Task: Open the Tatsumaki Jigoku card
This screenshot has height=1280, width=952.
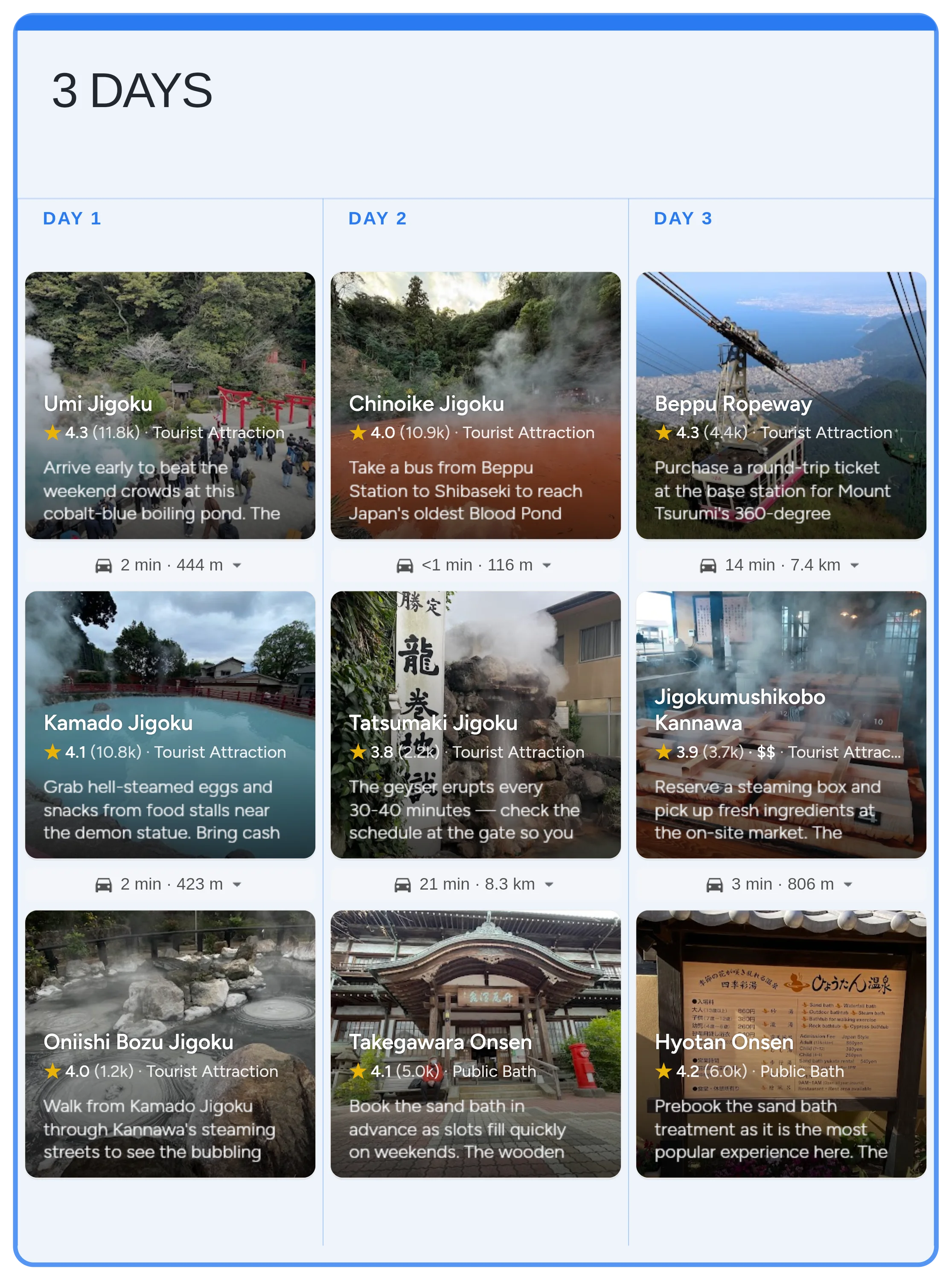Action: click(475, 724)
